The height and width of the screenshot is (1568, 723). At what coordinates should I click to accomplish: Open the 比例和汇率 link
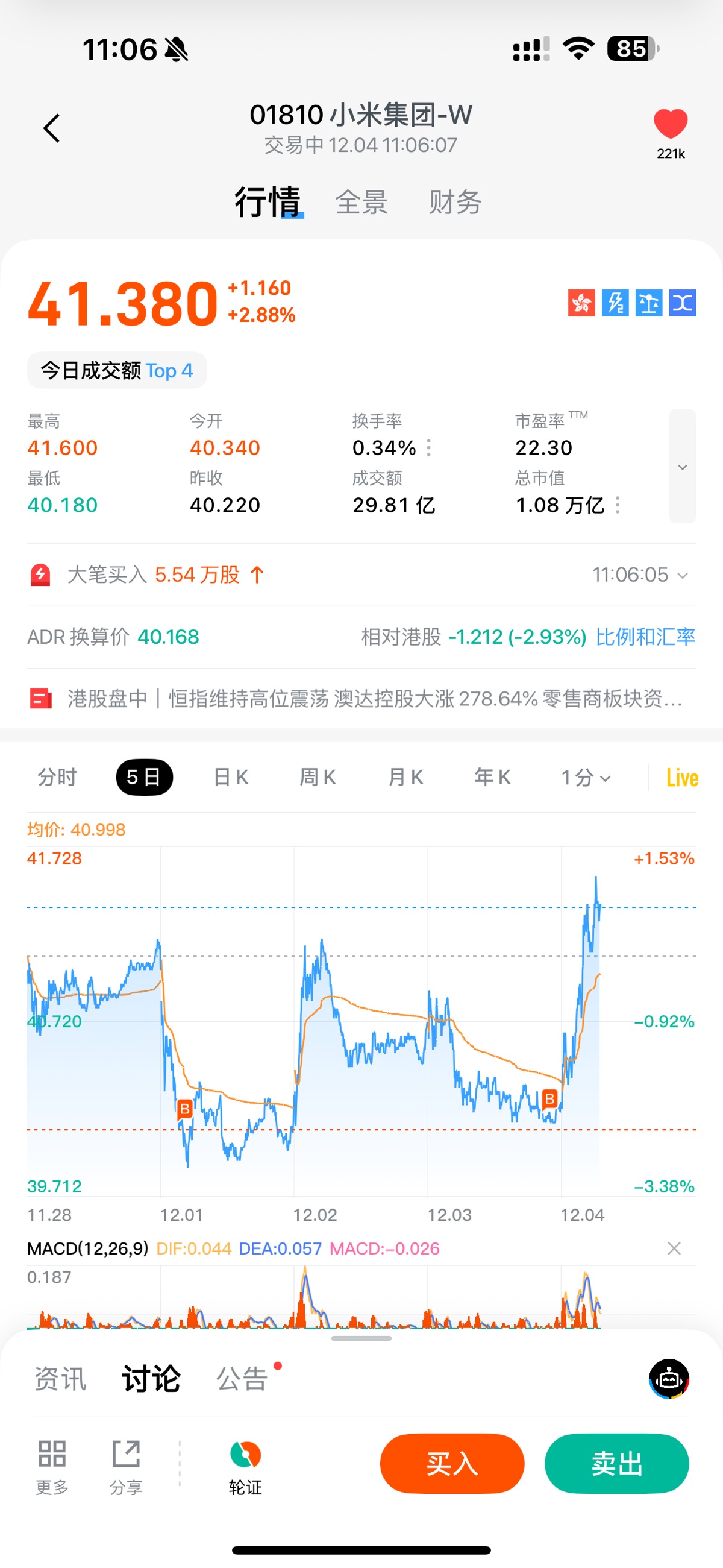[x=645, y=637]
